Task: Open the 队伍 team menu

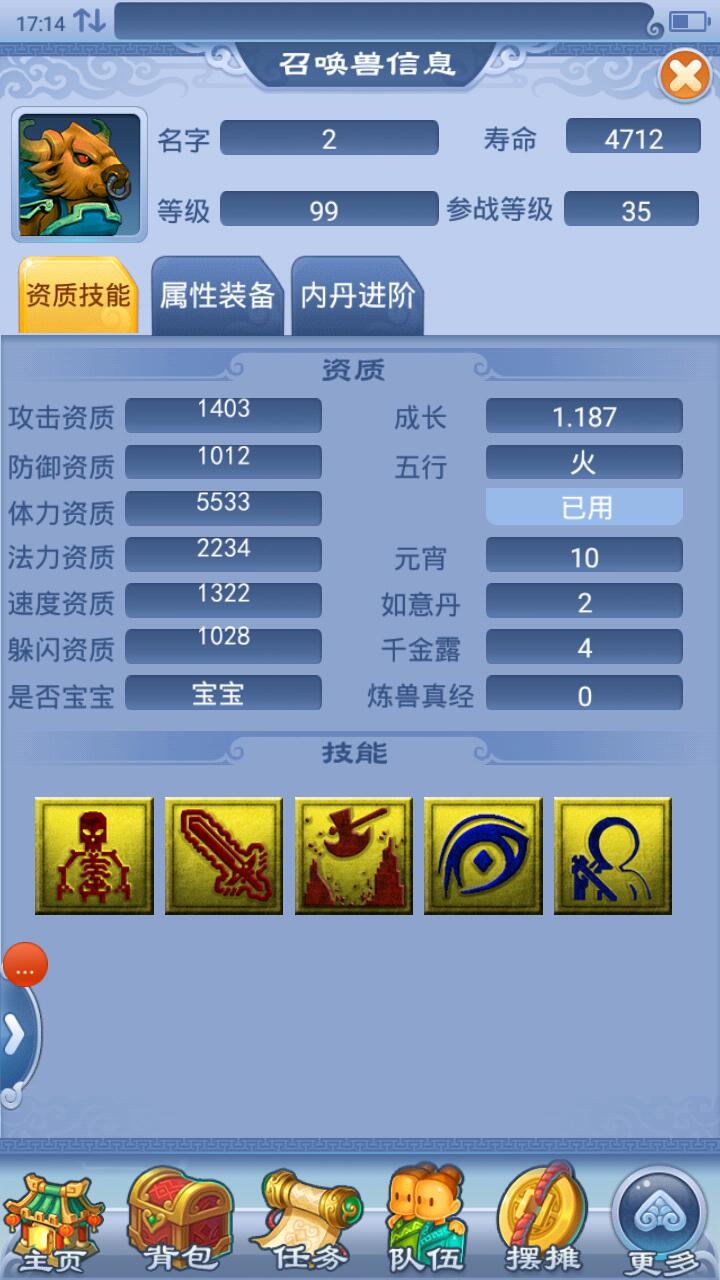Action: [x=426, y=1222]
